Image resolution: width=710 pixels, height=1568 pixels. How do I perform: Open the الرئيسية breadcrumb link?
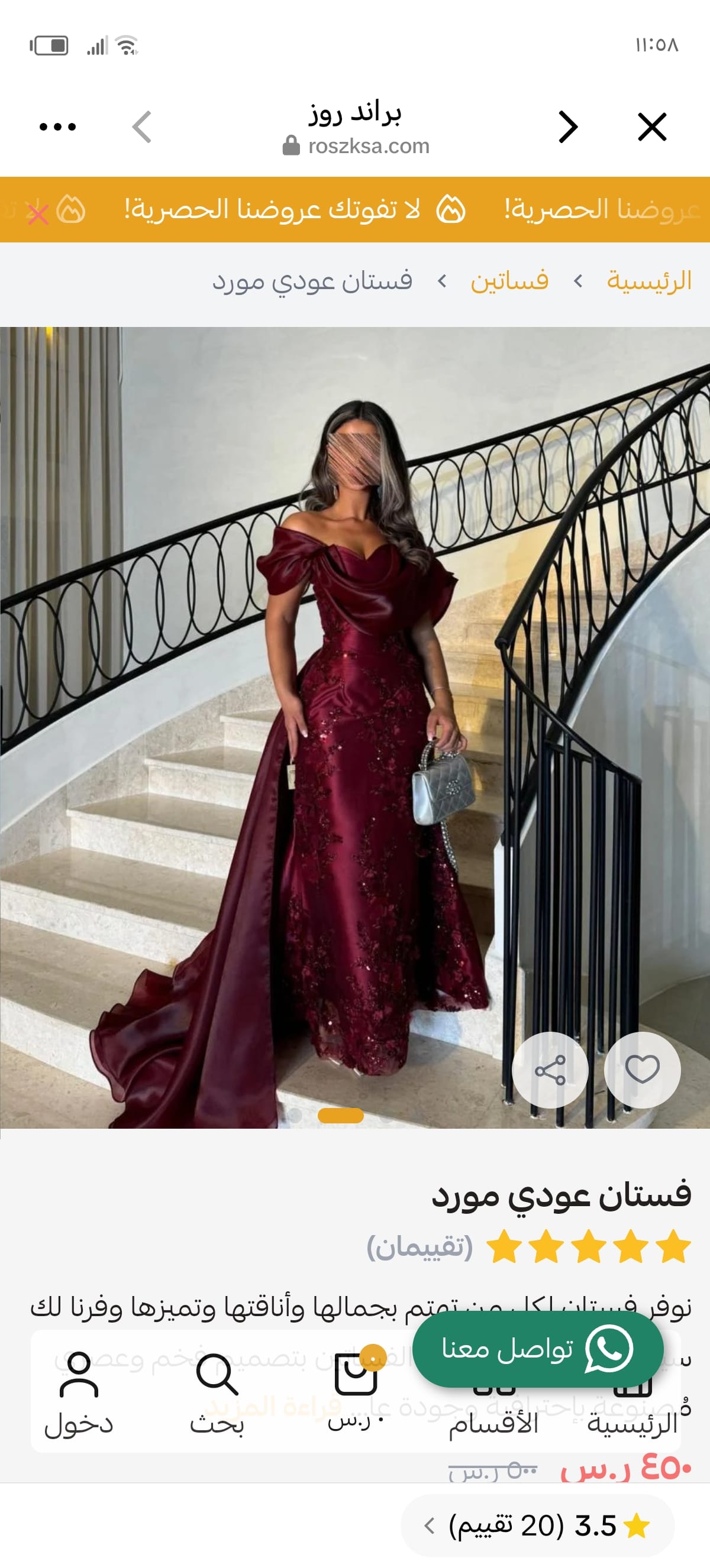[x=649, y=281]
